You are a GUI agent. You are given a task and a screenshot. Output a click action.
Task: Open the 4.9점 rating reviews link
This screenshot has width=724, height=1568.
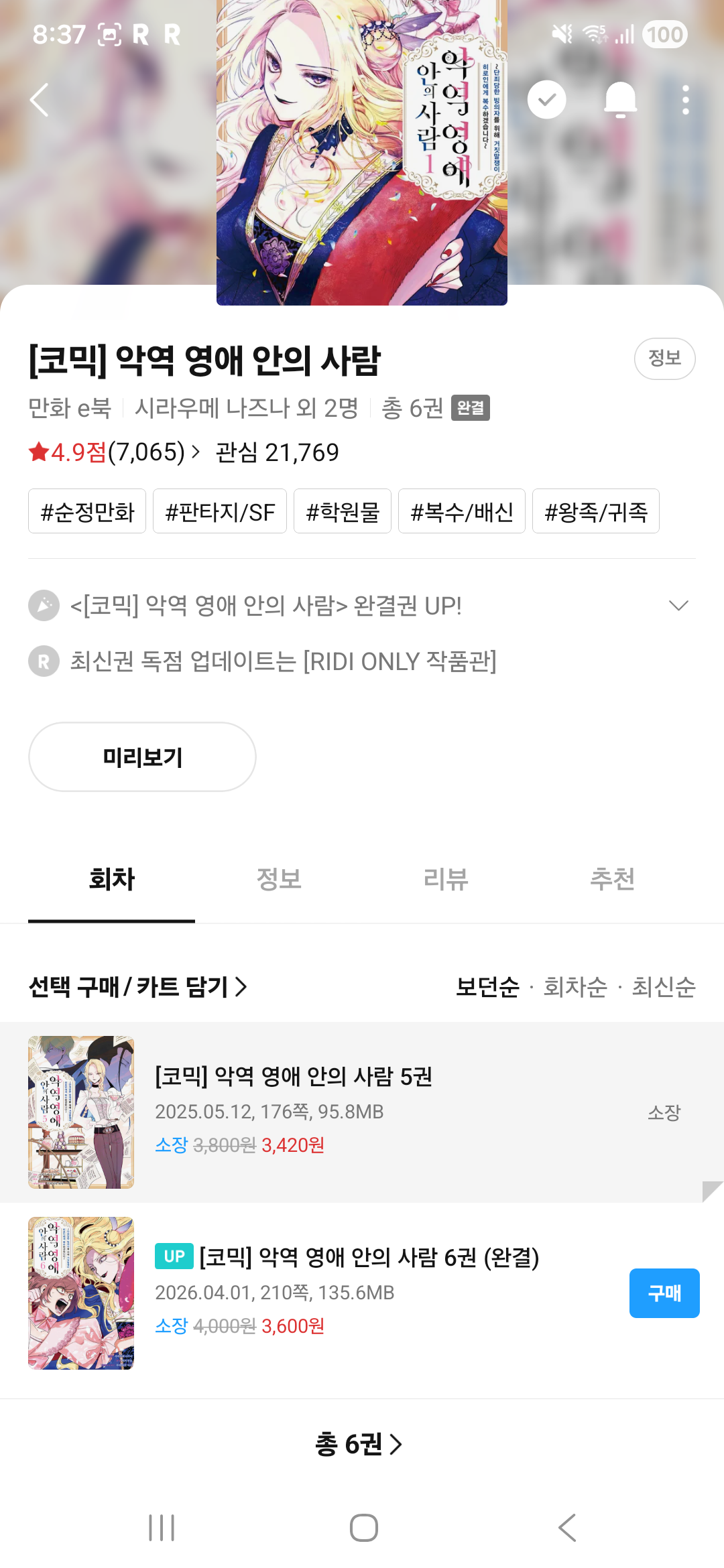(114, 452)
